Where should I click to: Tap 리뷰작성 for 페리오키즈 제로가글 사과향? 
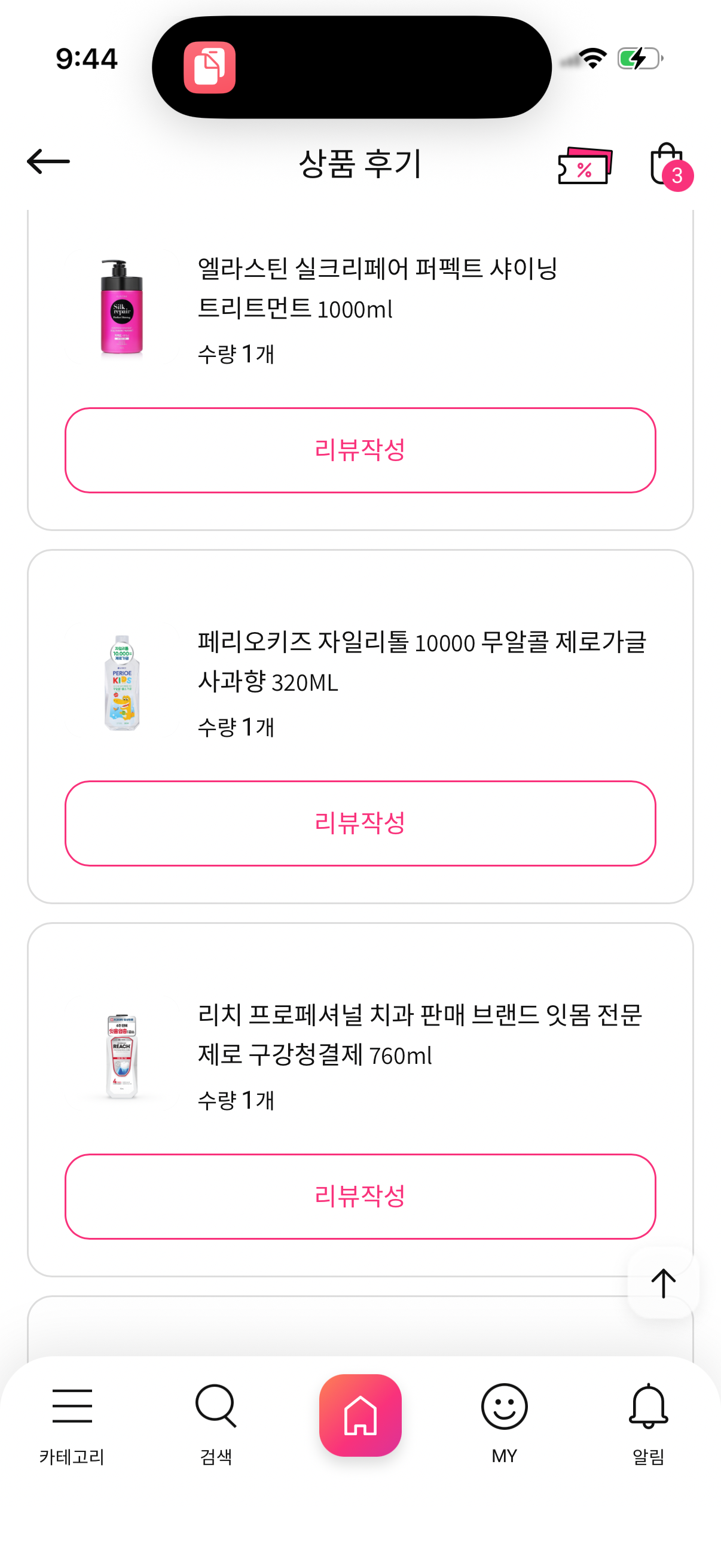tap(360, 823)
